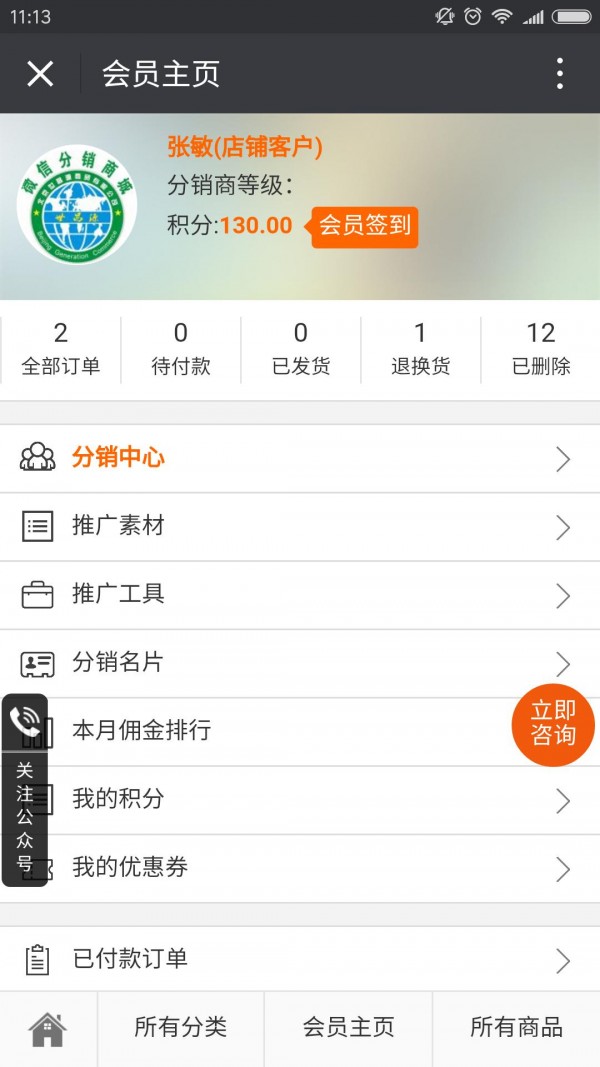The image size is (600, 1067).
Task: Open 分销名片
Action: click(x=300, y=662)
